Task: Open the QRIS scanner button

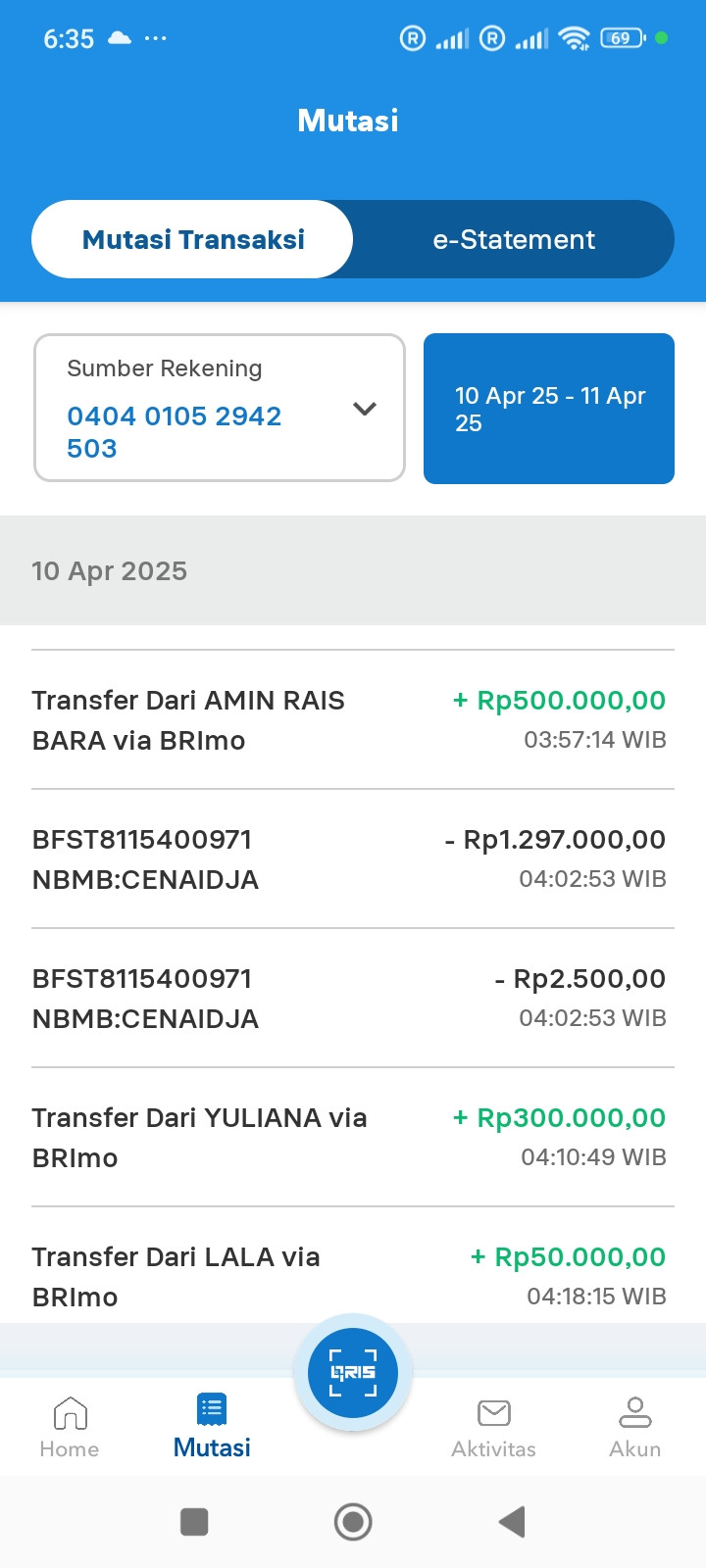Action: point(353,1372)
